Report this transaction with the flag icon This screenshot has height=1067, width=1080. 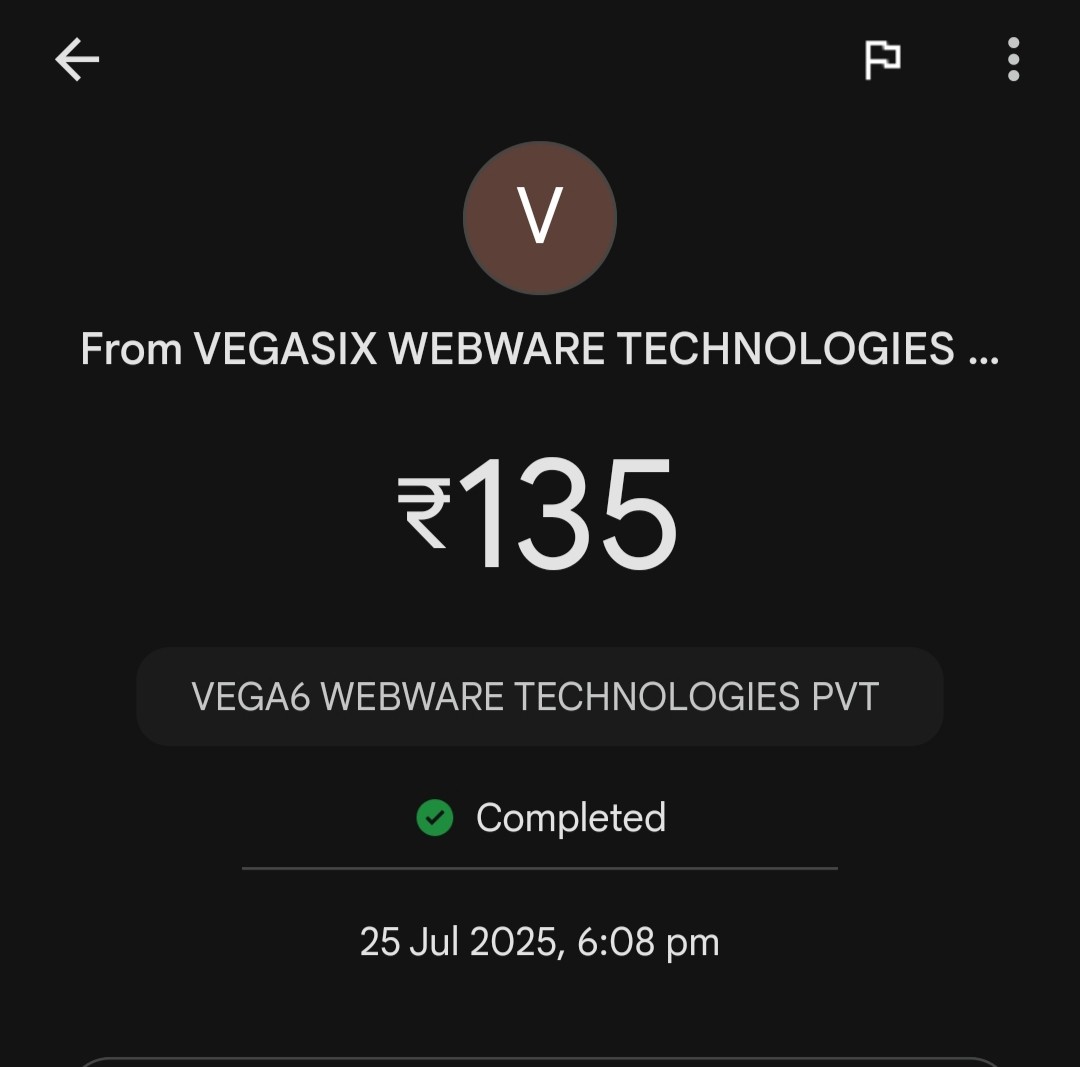[882, 60]
